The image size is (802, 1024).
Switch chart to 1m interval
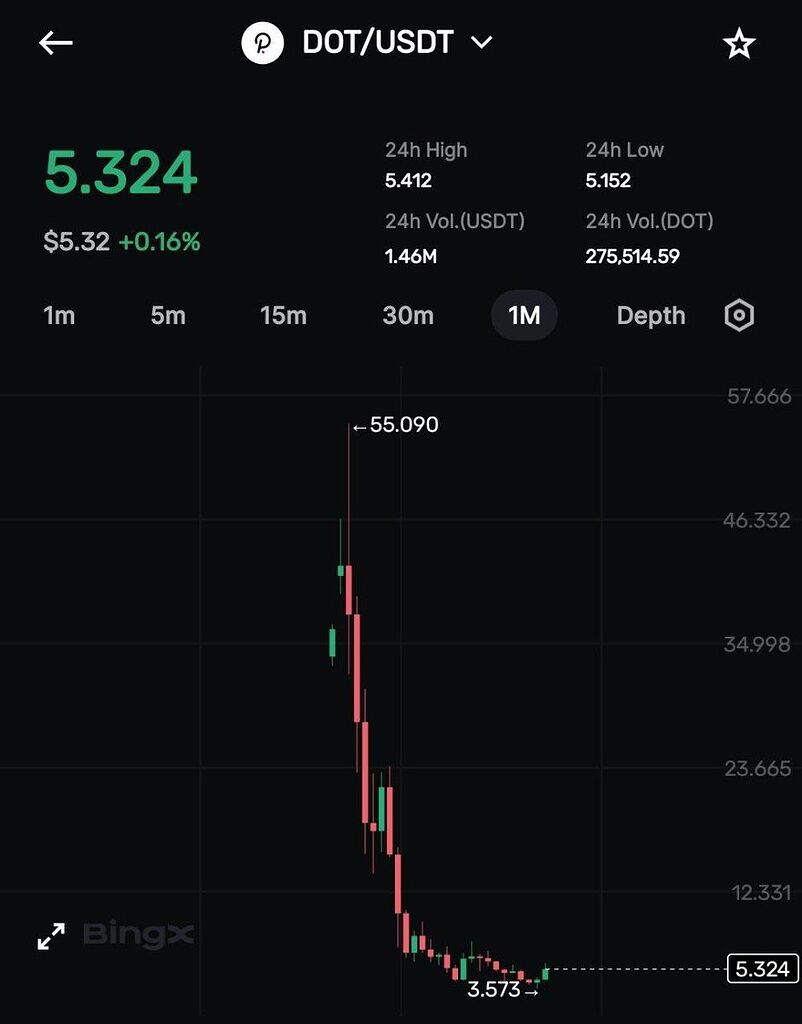click(59, 316)
